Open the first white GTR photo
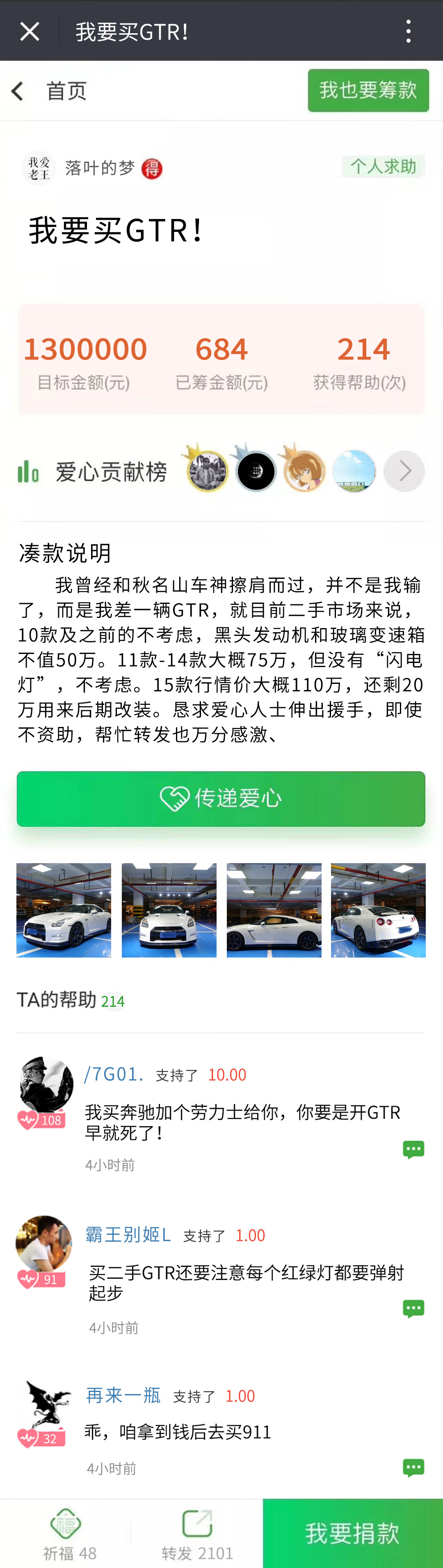Screen dimensions: 443x1568 (64, 910)
